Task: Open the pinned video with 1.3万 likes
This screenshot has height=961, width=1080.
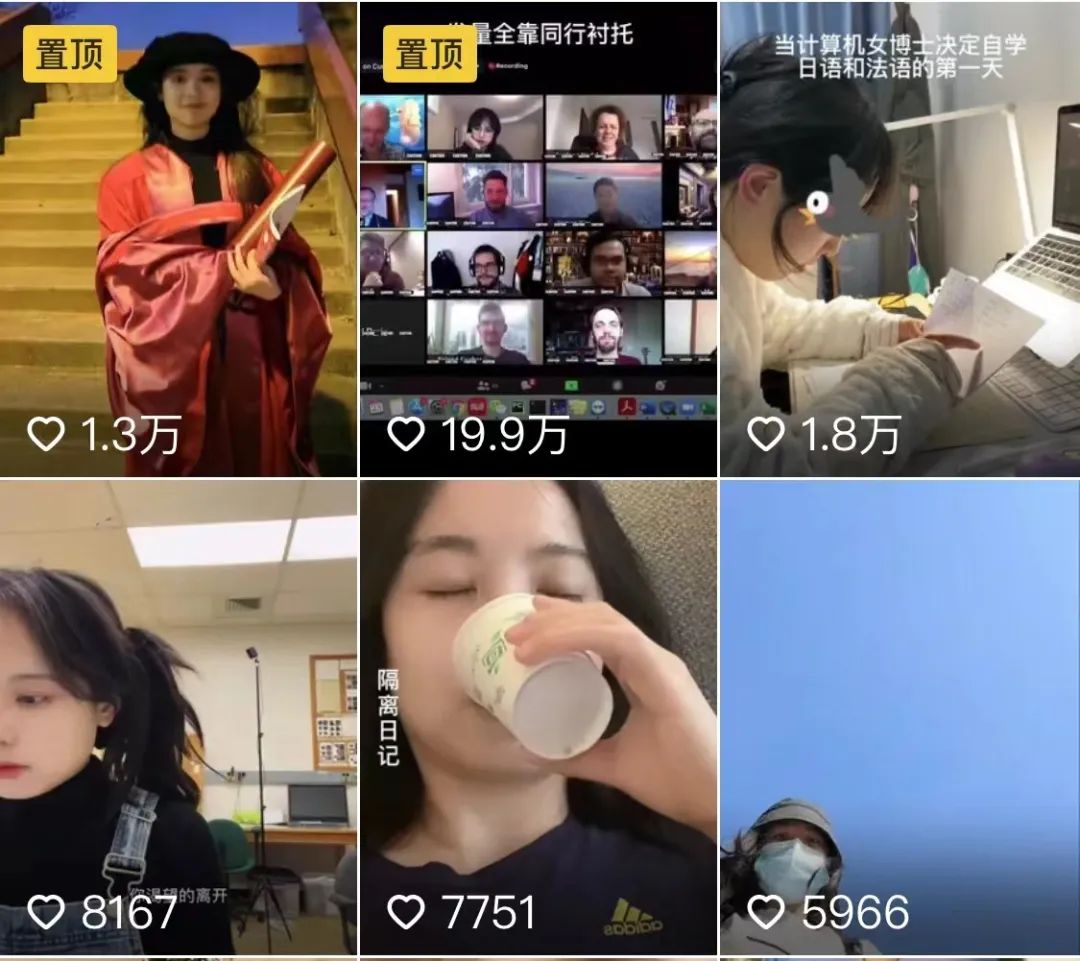Action: 178,240
